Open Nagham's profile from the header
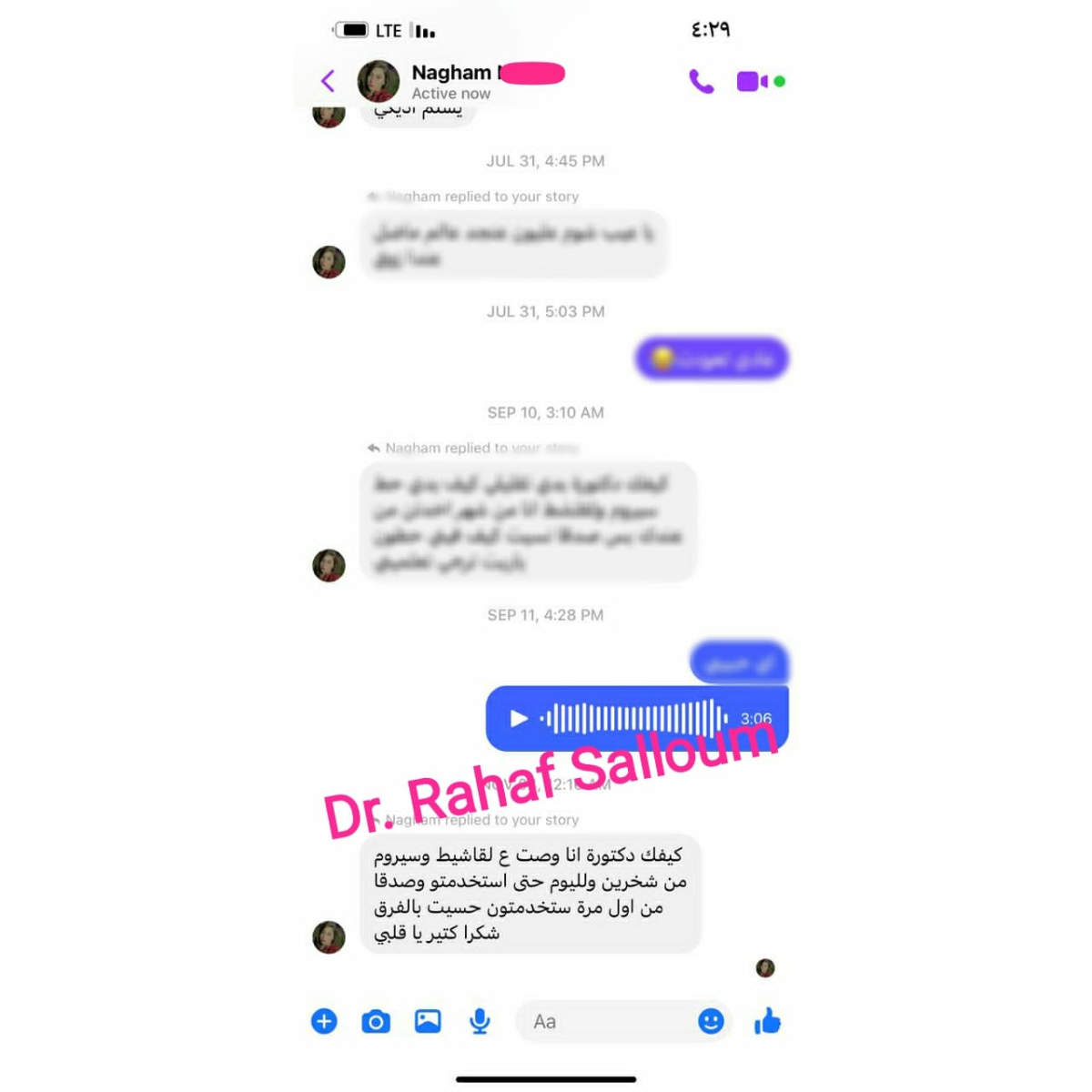This screenshot has height=1092, width=1092. pyautogui.click(x=450, y=81)
